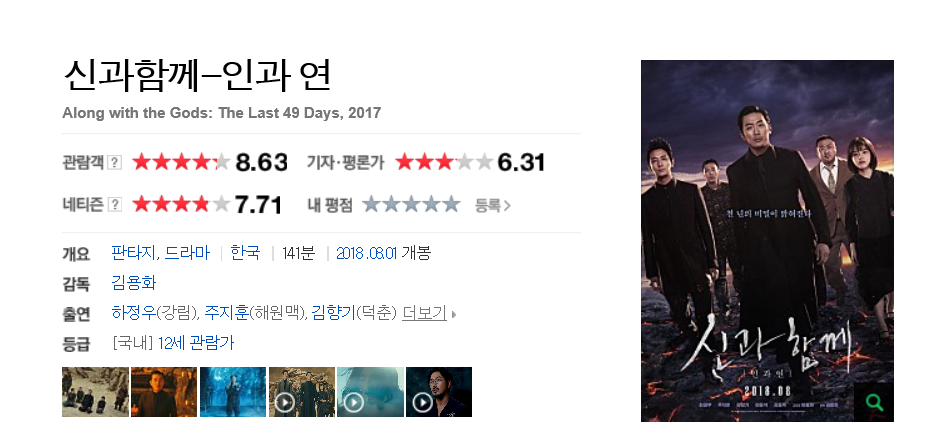Expand the cast with 더보기
This screenshot has width=949, height=428.
point(427,313)
